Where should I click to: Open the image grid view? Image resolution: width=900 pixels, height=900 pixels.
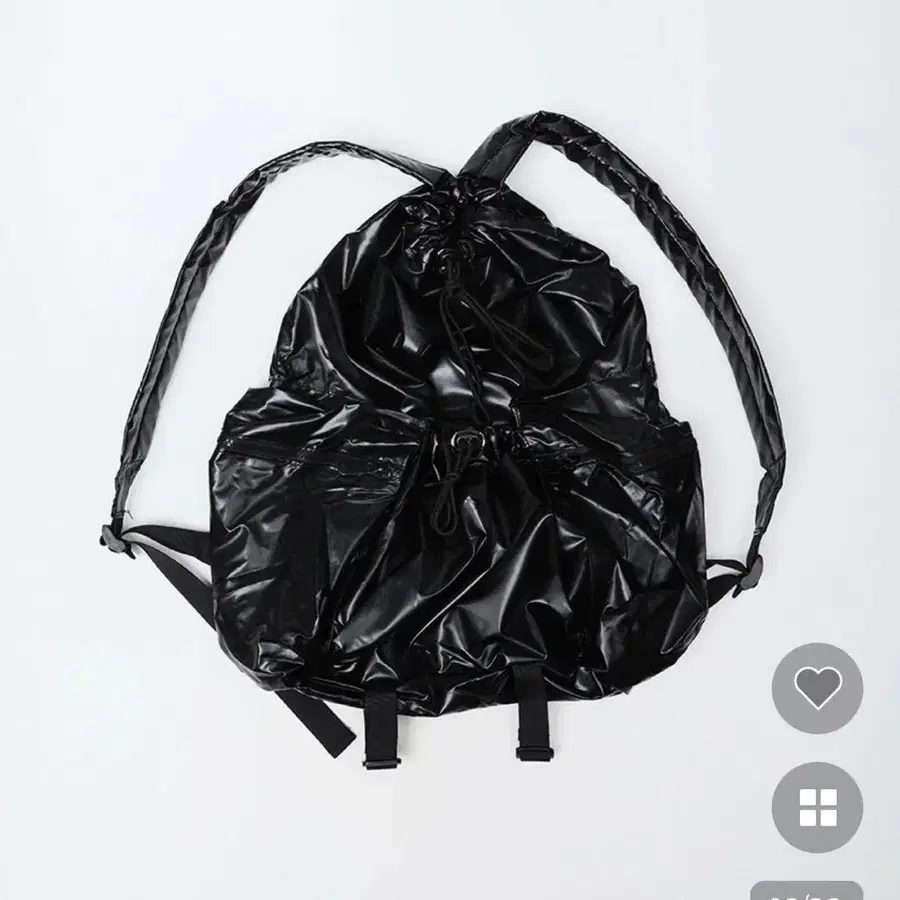817,807
